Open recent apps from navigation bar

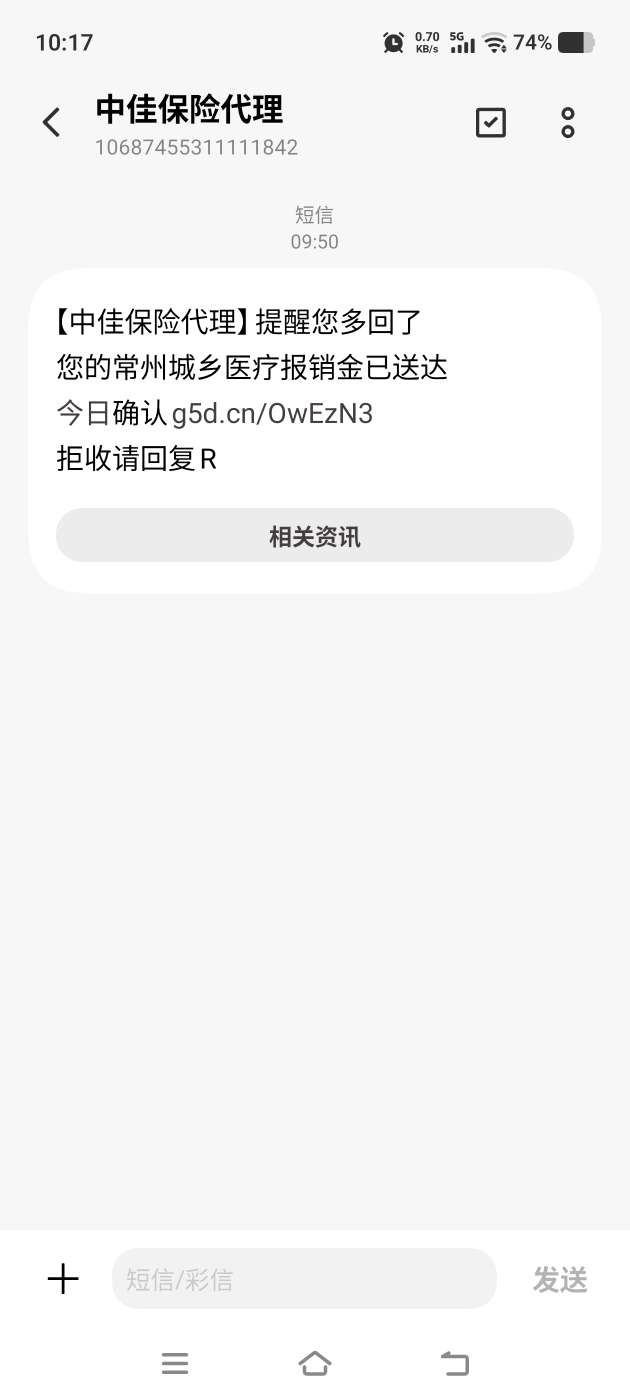[x=175, y=1363]
